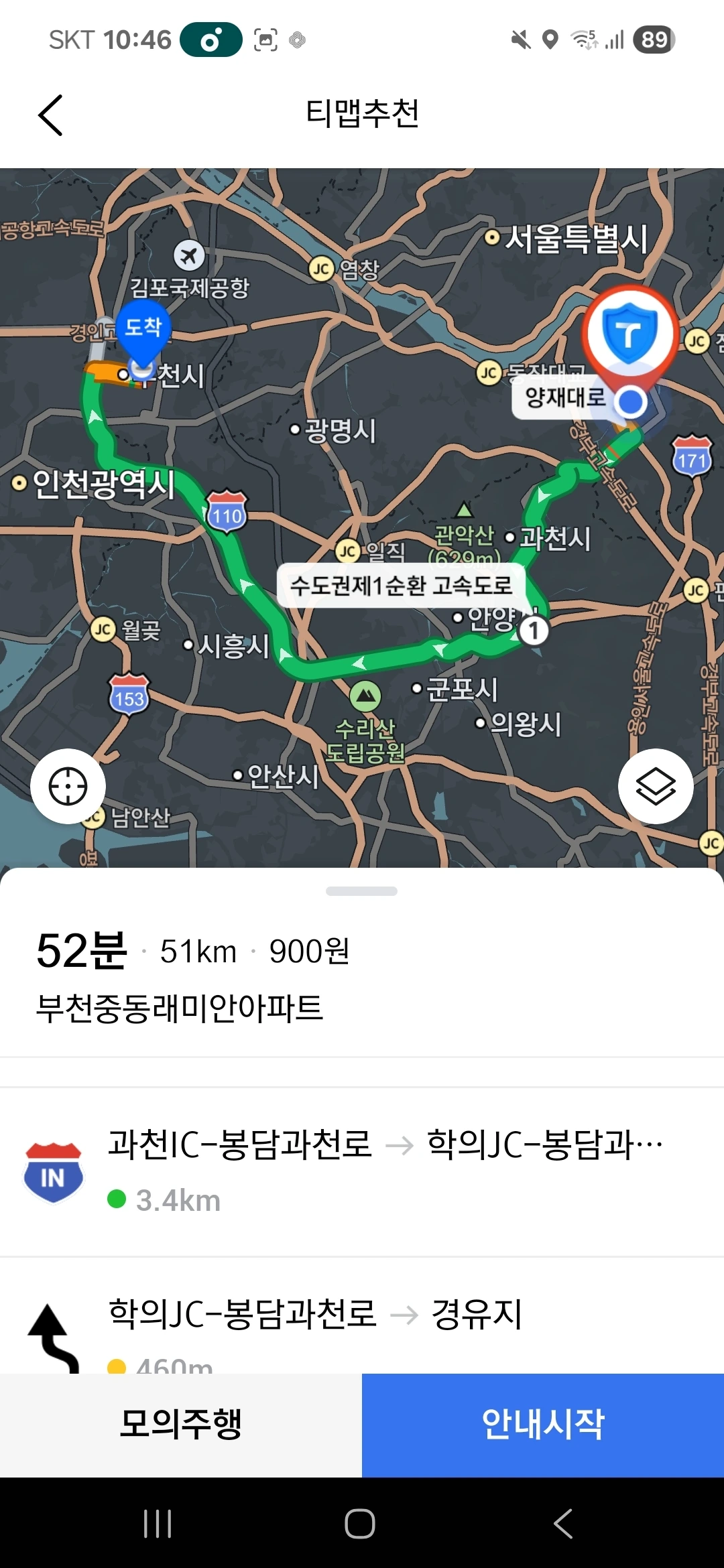This screenshot has height=1568, width=724.
Task: Go to the system home screen
Action: click(360, 1523)
